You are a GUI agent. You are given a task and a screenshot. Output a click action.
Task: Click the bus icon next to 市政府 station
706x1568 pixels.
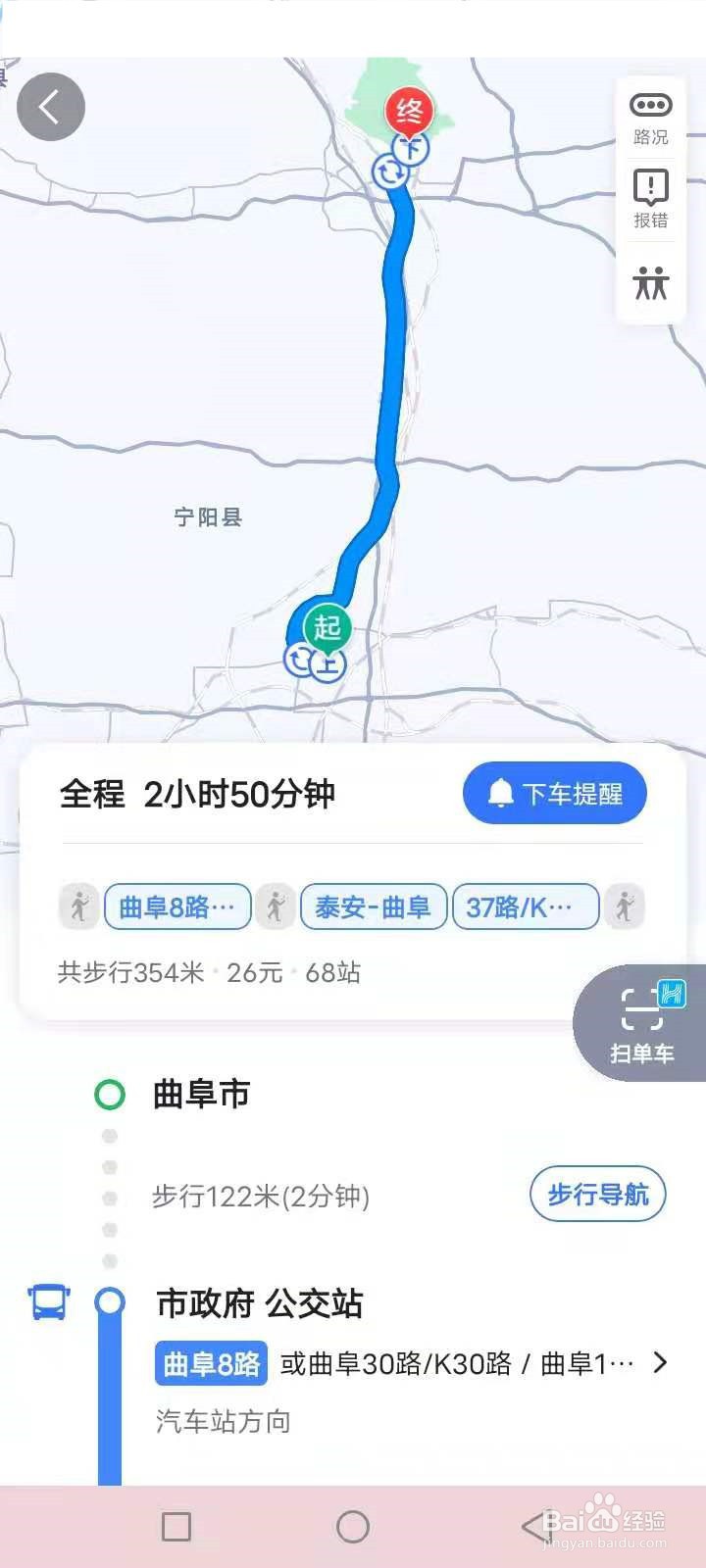(x=49, y=1303)
